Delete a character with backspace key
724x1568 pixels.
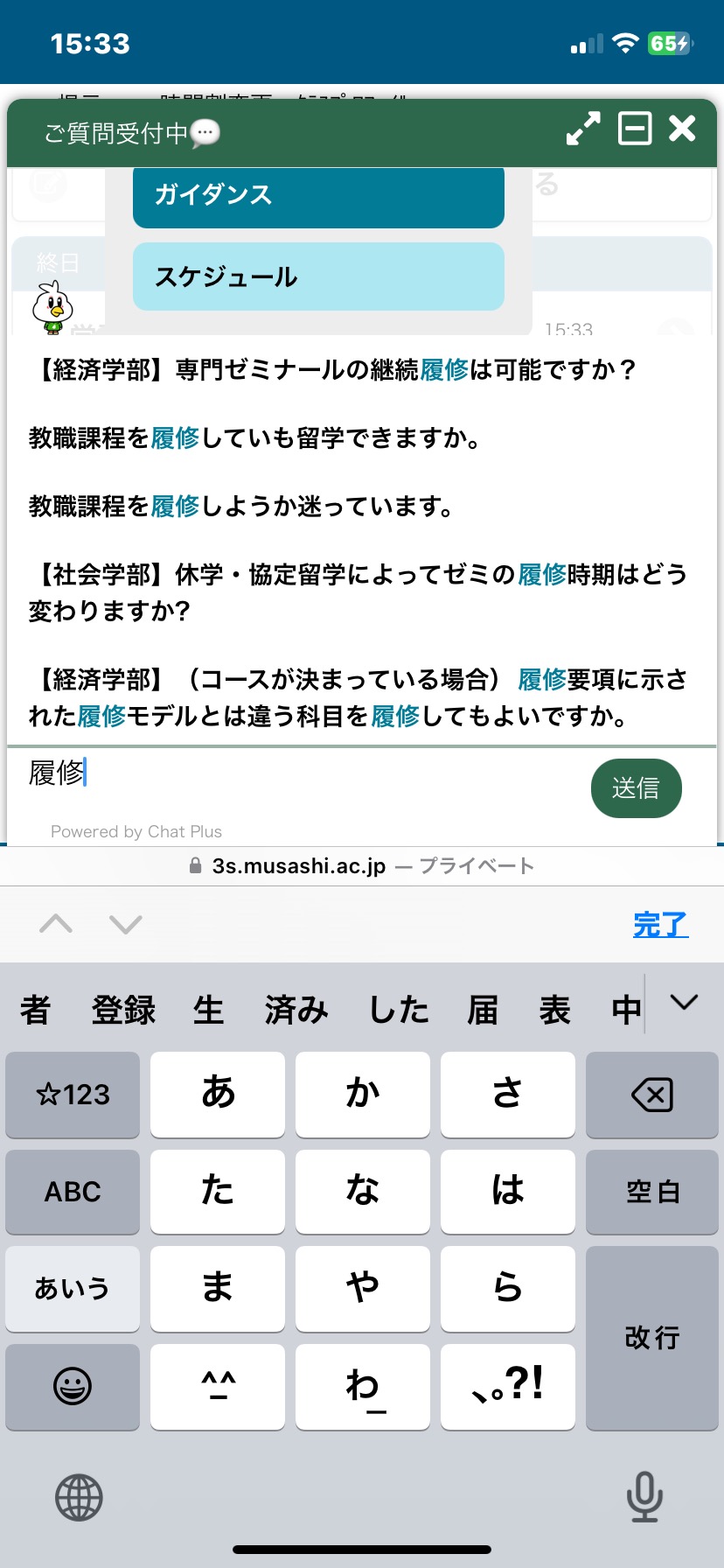click(652, 1095)
